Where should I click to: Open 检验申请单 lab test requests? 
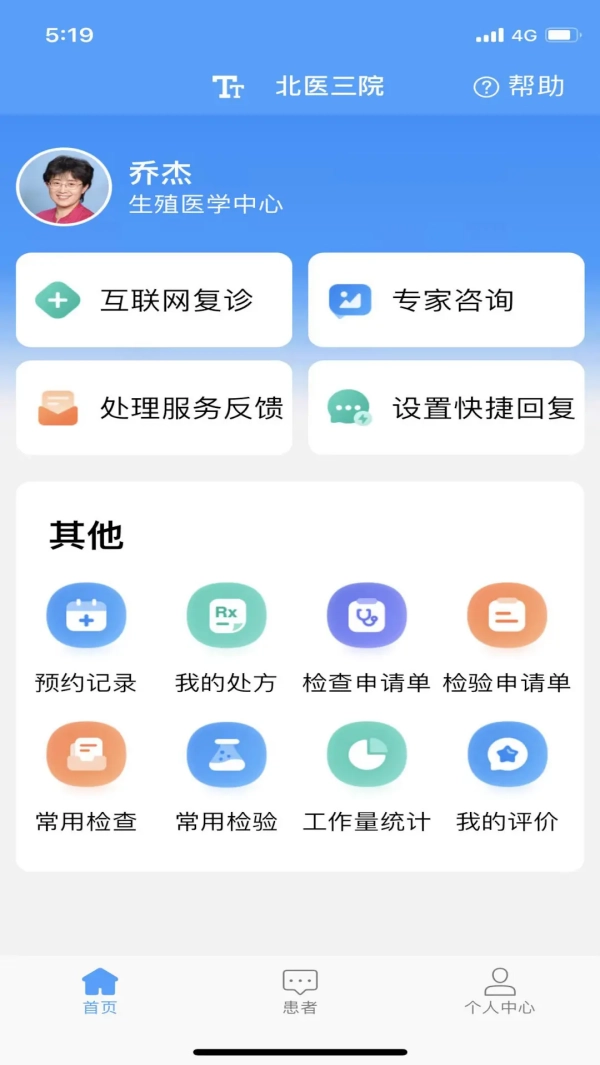[507, 638]
